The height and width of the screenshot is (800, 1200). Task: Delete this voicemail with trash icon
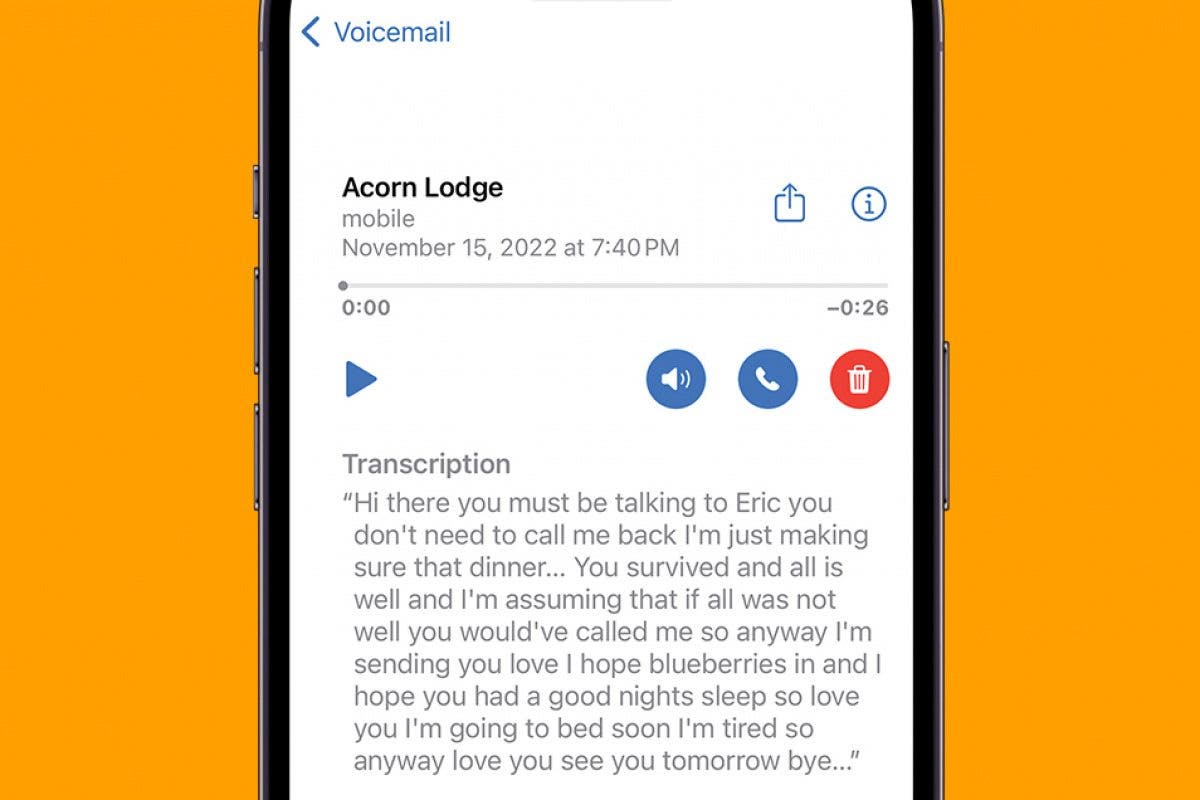click(x=859, y=380)
